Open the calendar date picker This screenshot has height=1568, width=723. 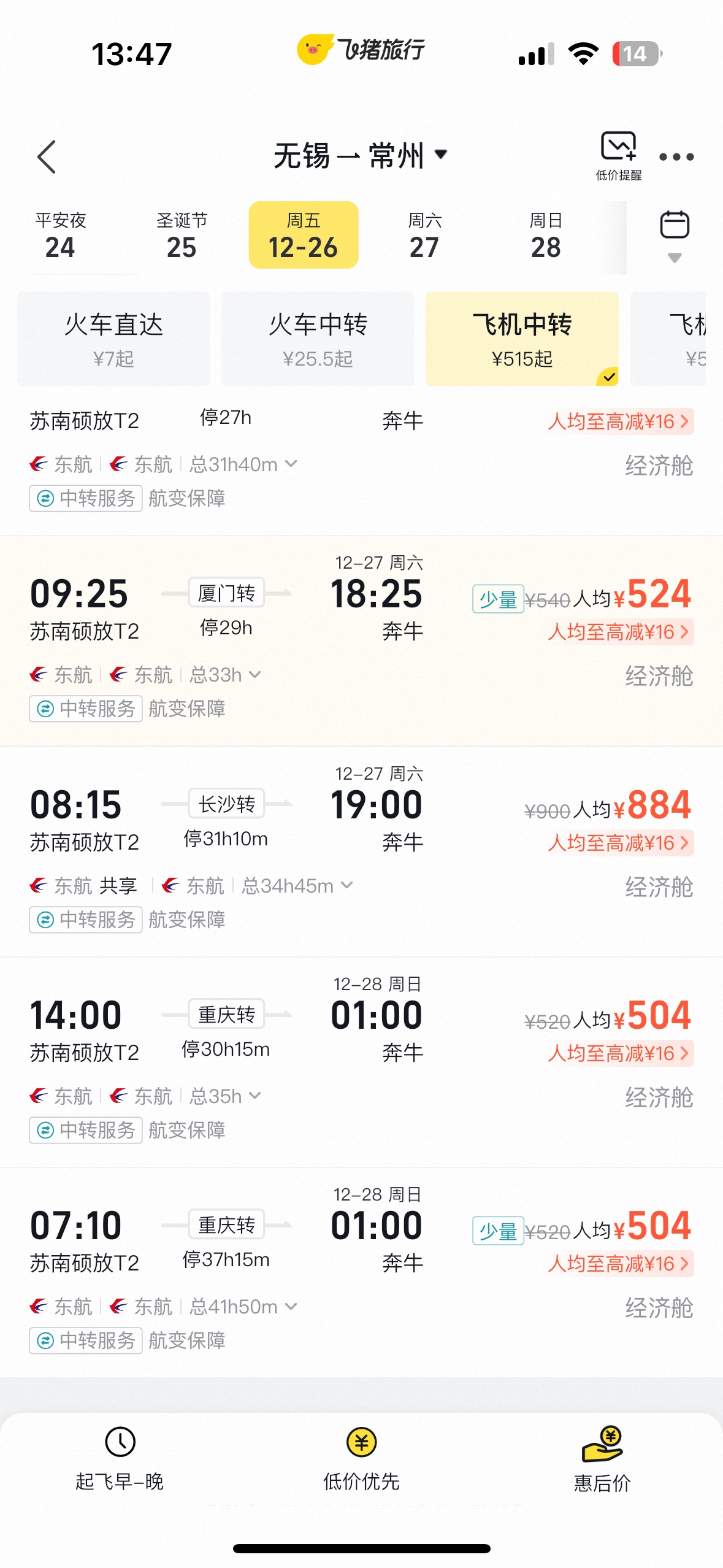tap(674, 233)
